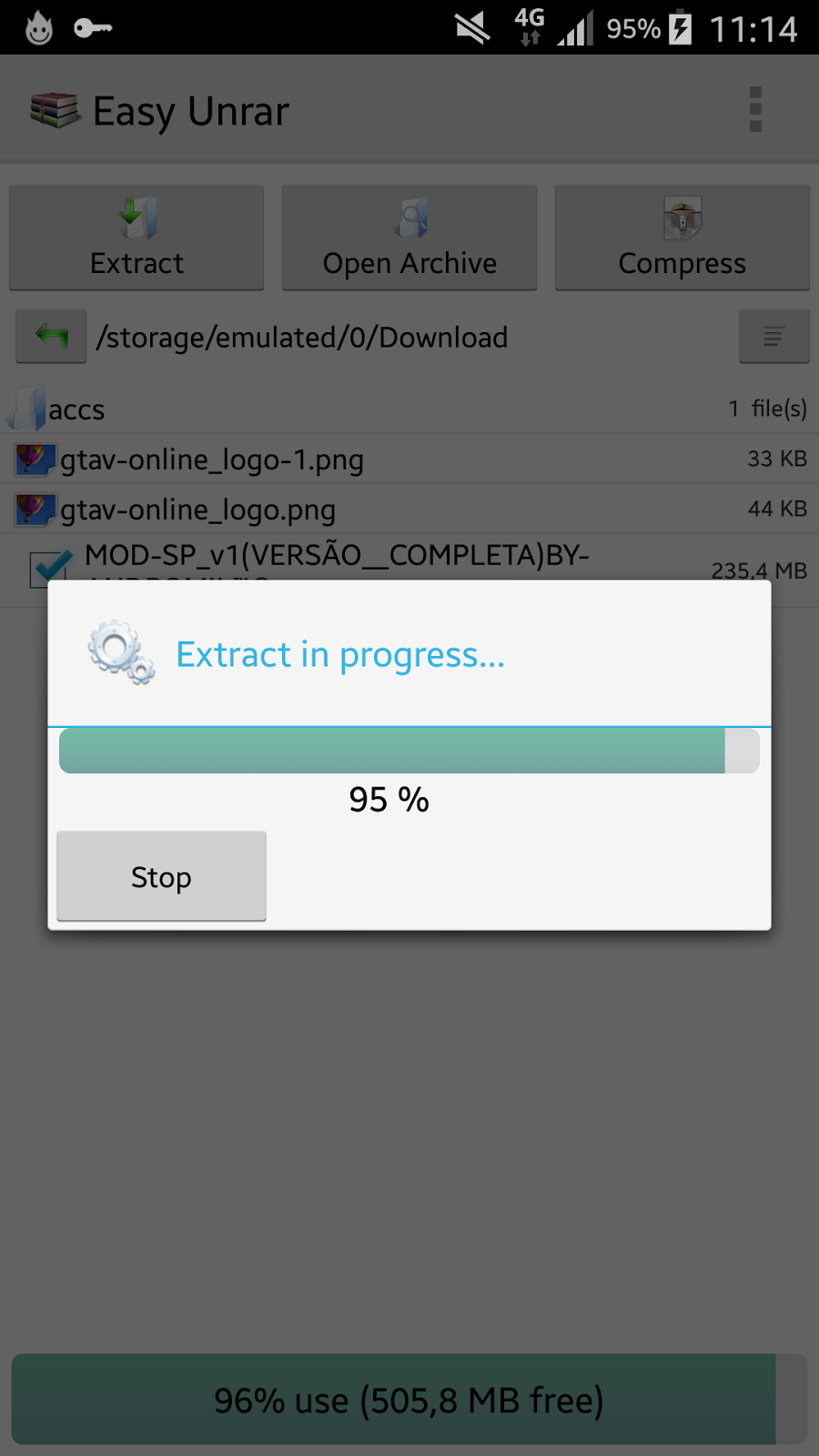
Task: Select gtav-online_logo-1.png file
Action: pos(212,460)
